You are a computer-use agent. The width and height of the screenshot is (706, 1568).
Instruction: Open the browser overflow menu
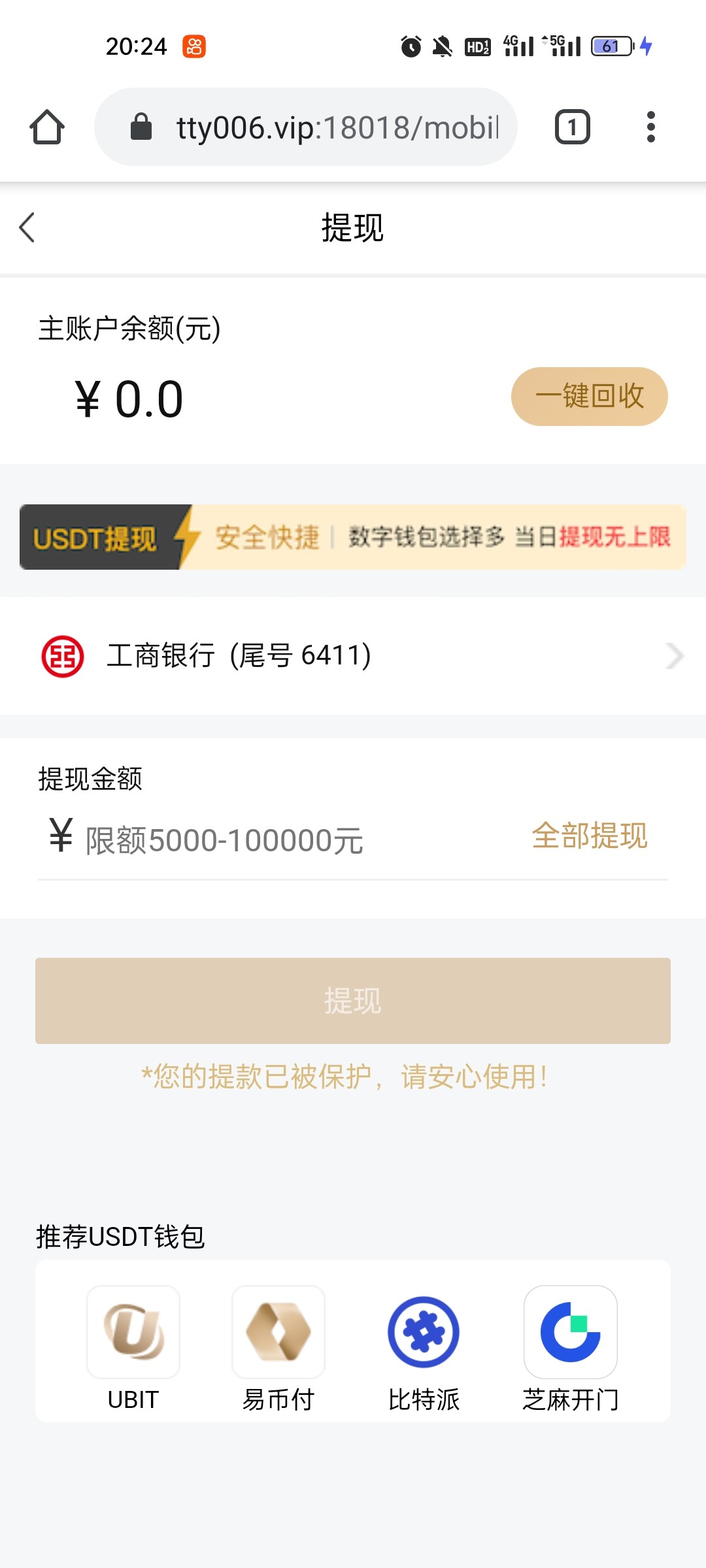[x=650, y=127]
